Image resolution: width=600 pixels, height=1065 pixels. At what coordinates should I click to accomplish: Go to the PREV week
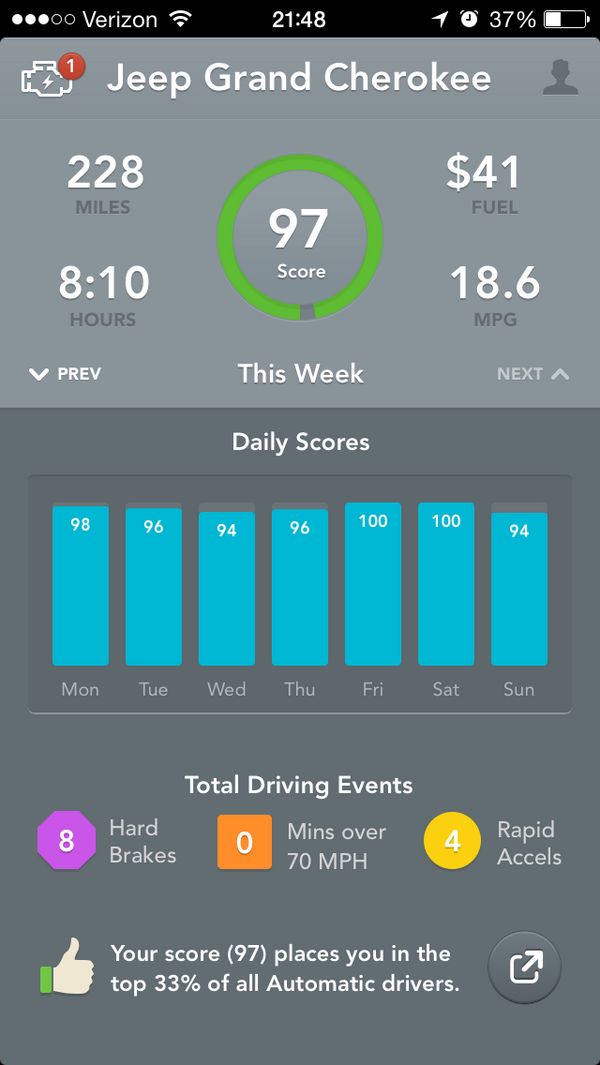(x=66, y=374)
